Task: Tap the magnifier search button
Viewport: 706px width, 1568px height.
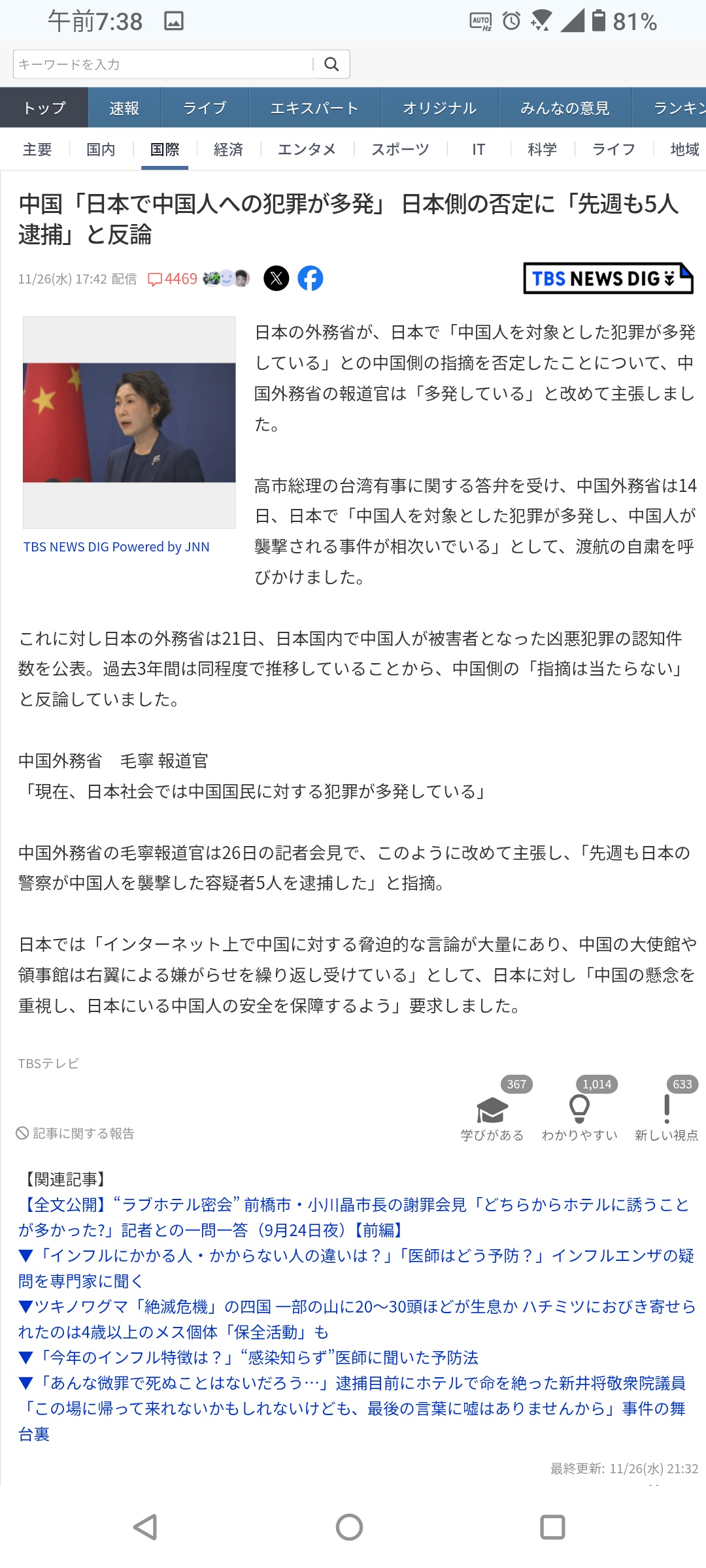Action: [x=331, y=64]
